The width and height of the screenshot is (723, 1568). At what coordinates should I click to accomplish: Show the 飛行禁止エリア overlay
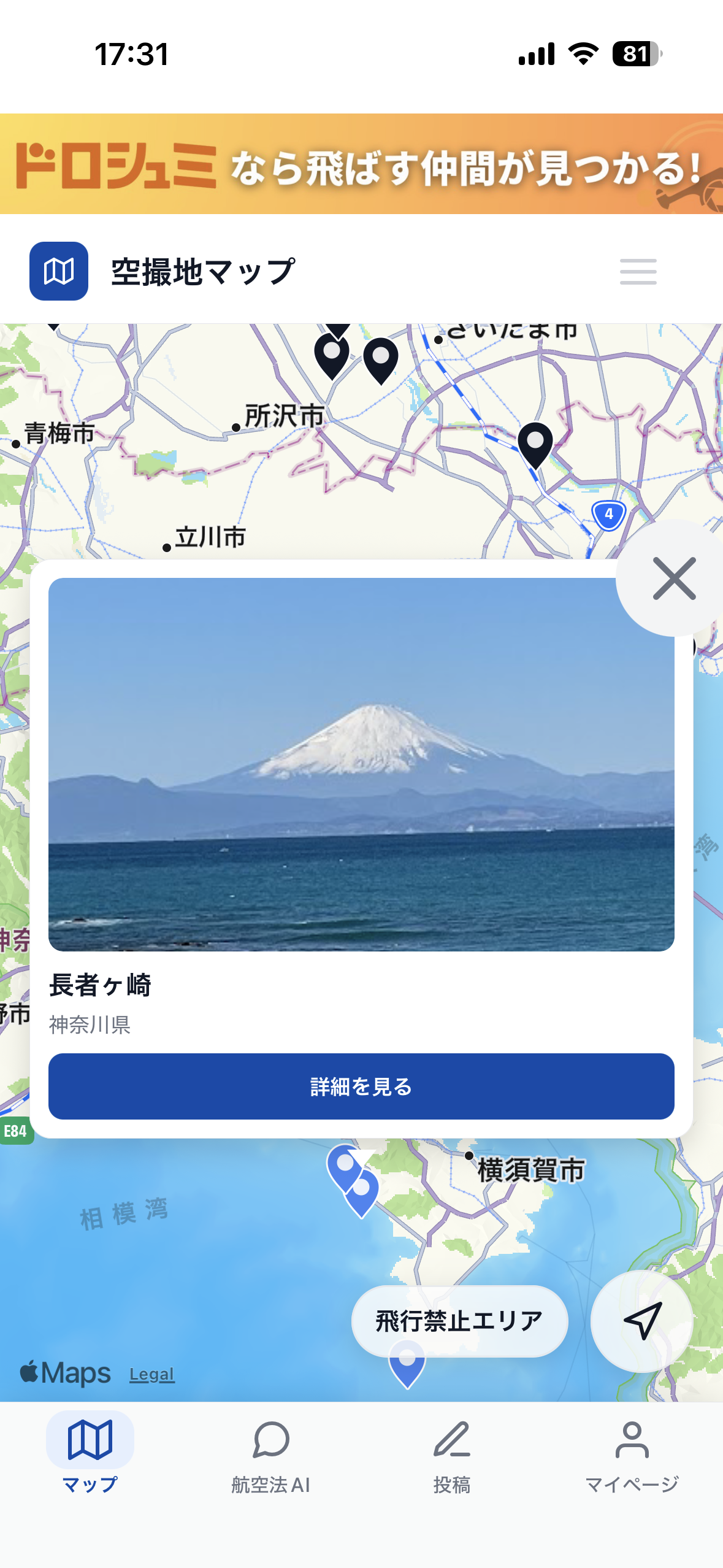(459, 1320)
